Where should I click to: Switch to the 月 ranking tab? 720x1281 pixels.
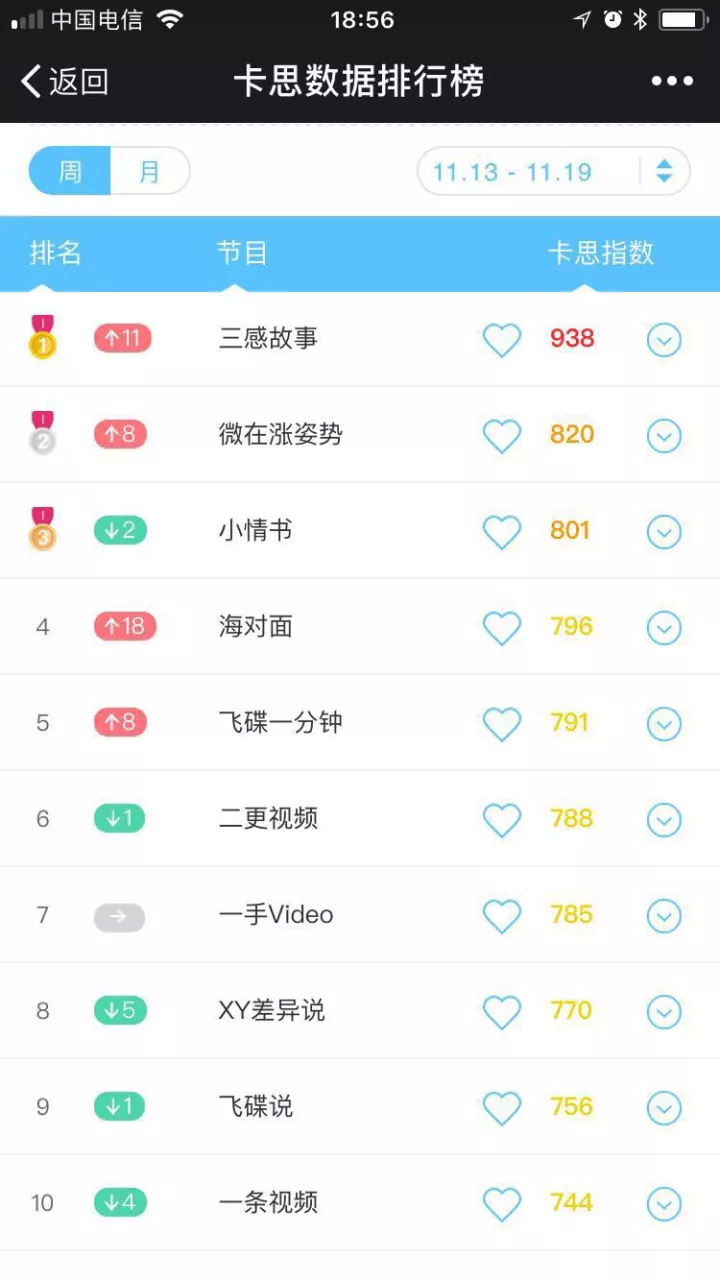pos(150,171)
